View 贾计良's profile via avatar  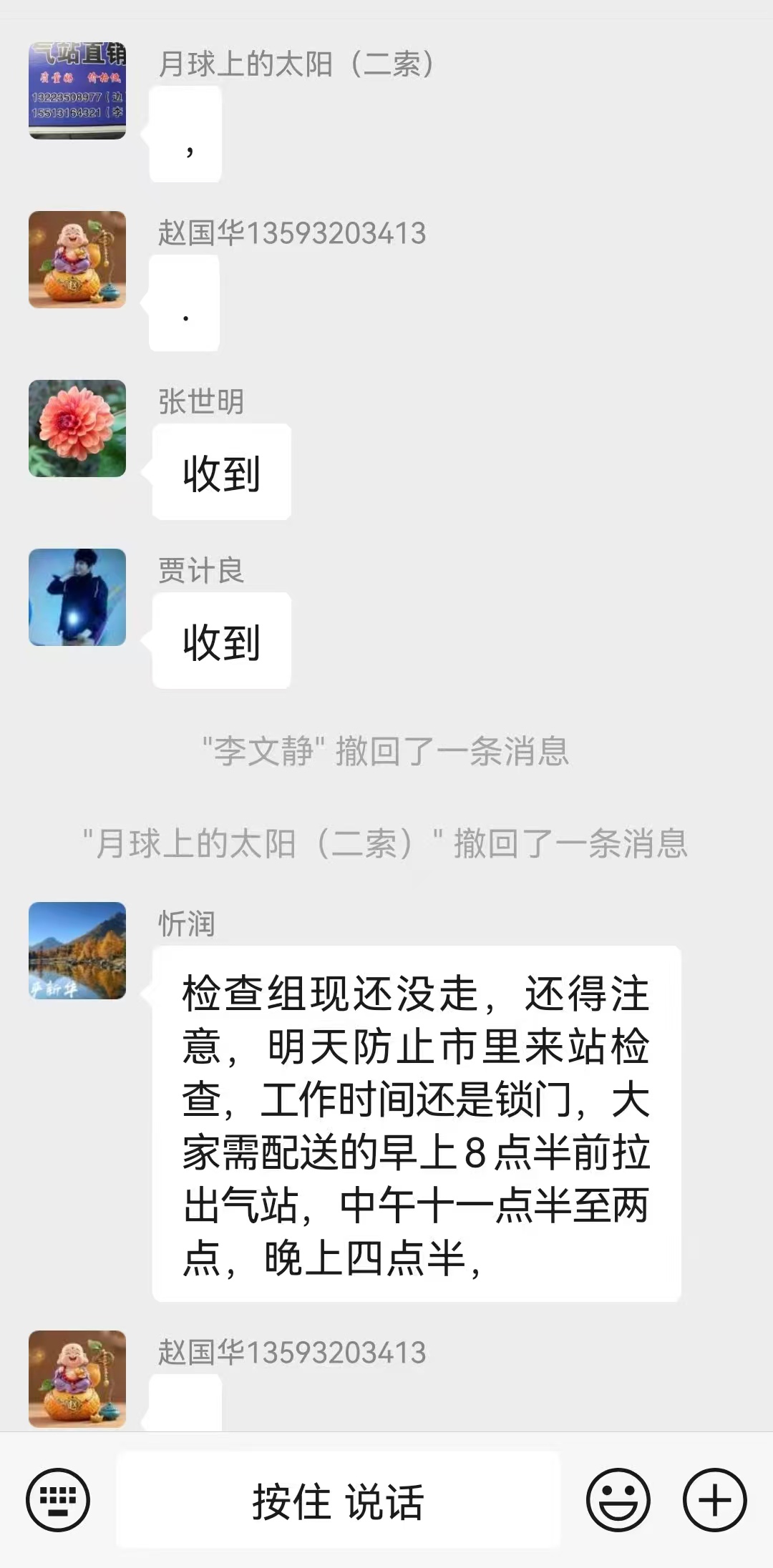[77, 597]
